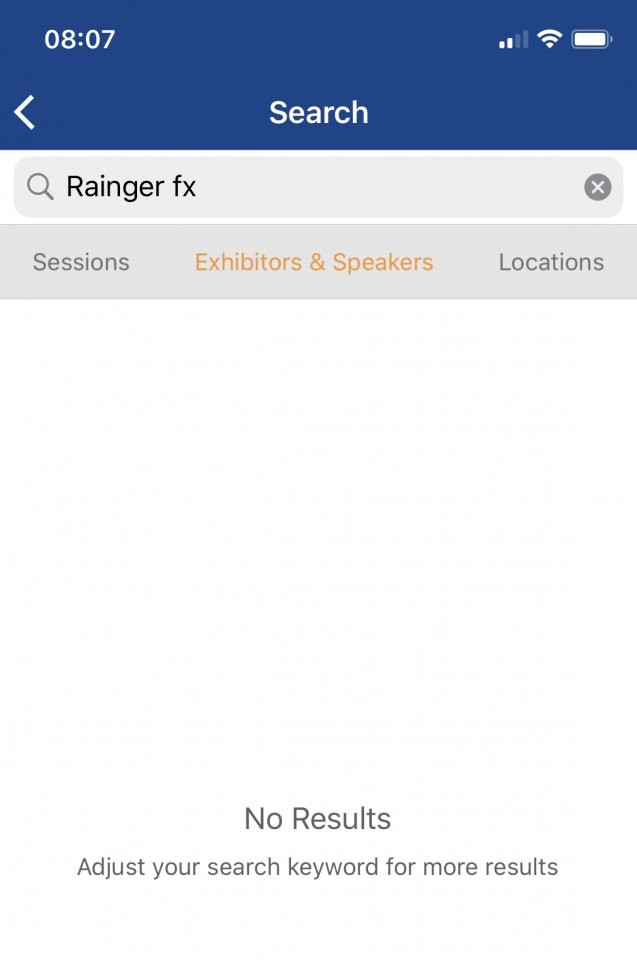Switch to the Sessions tab
The width and height of the screenshot is (637, 960).
[x=81, y=262]
